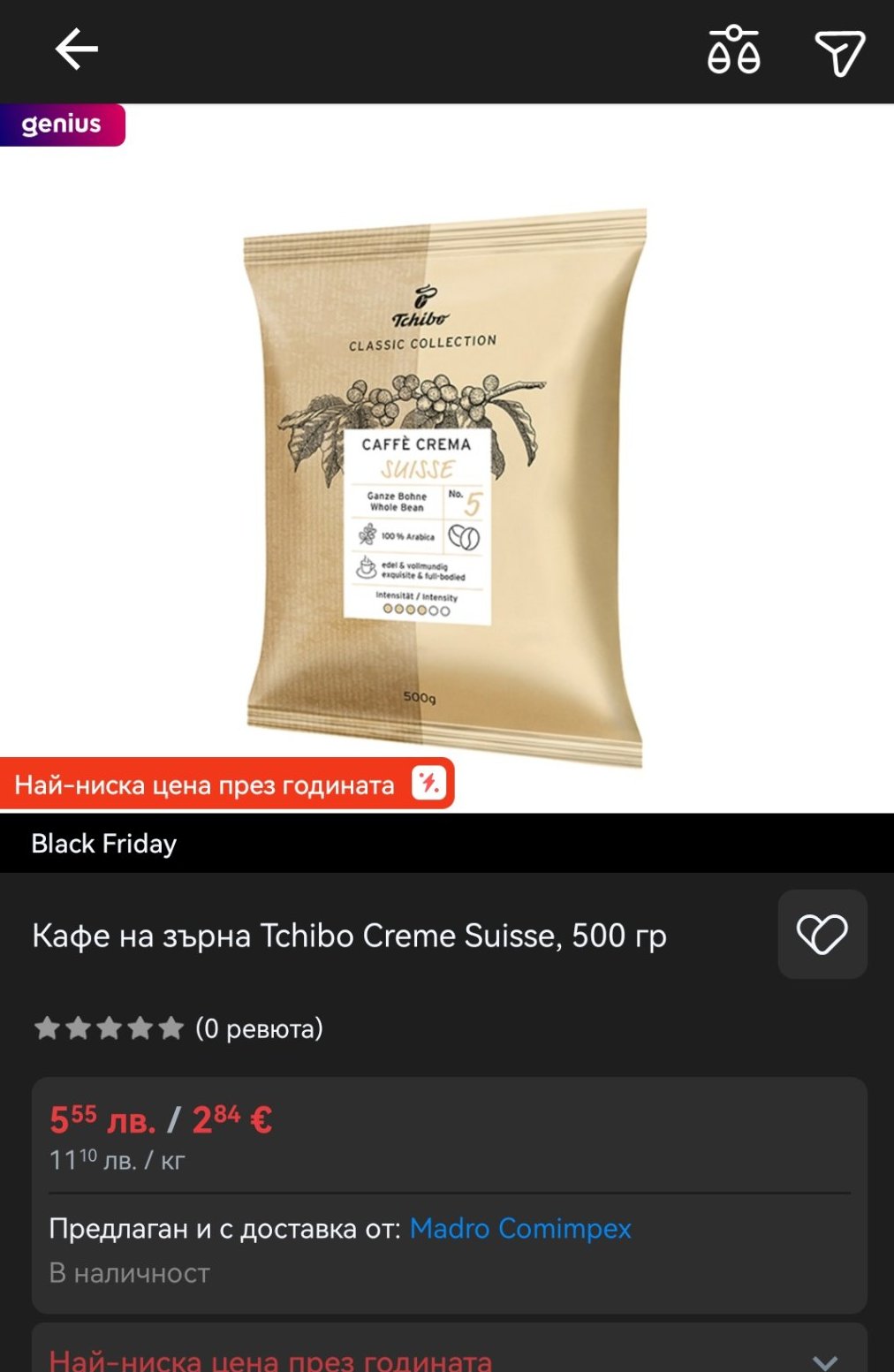Open the Tchibo coffee product image
This screenshot has height=1372, width=894.
click(x=446, y=486)
